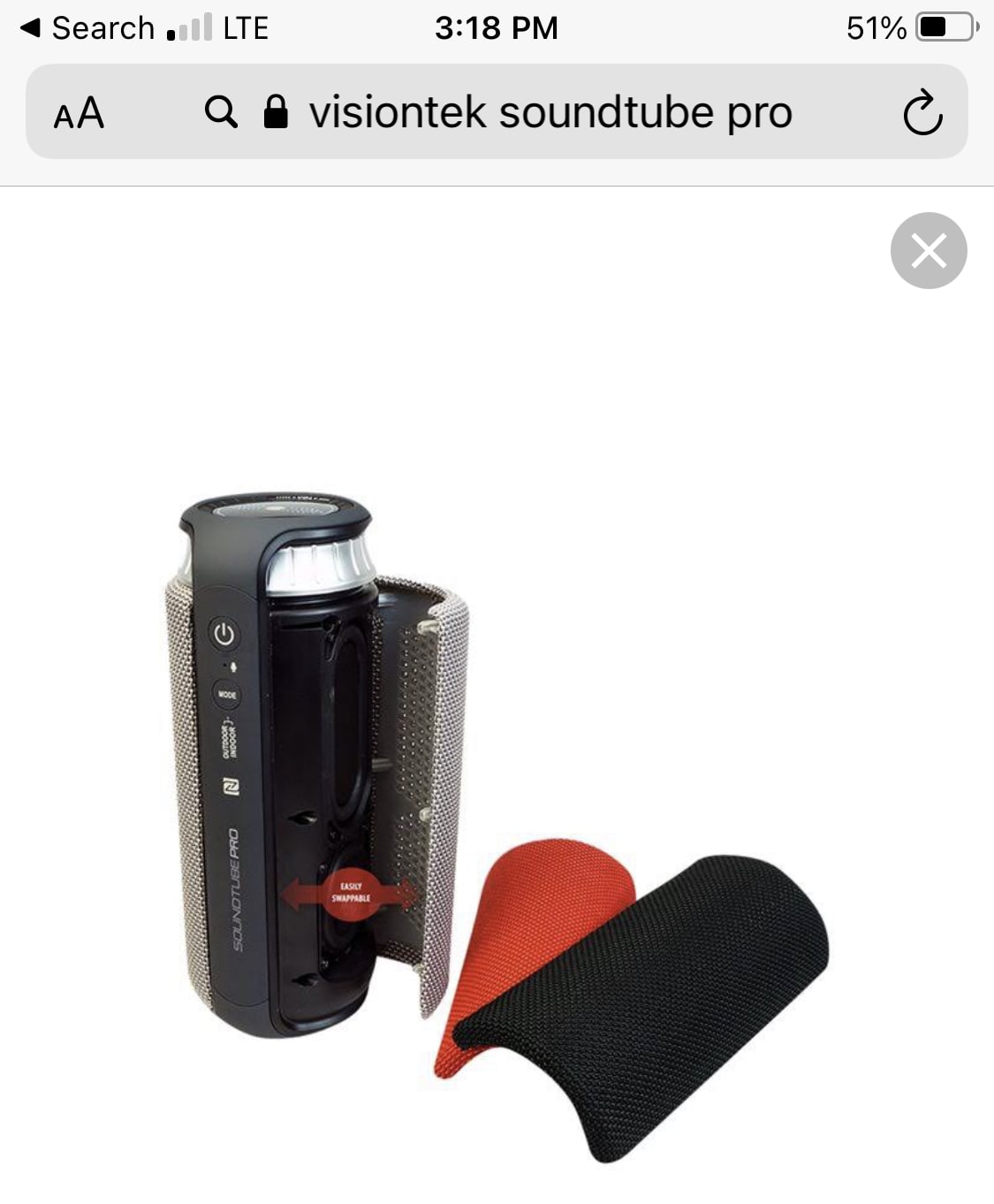Image resolution: width=994 pixels, height=1204 pixels.
Task: Return to the Search app
Action: [88, 28]
